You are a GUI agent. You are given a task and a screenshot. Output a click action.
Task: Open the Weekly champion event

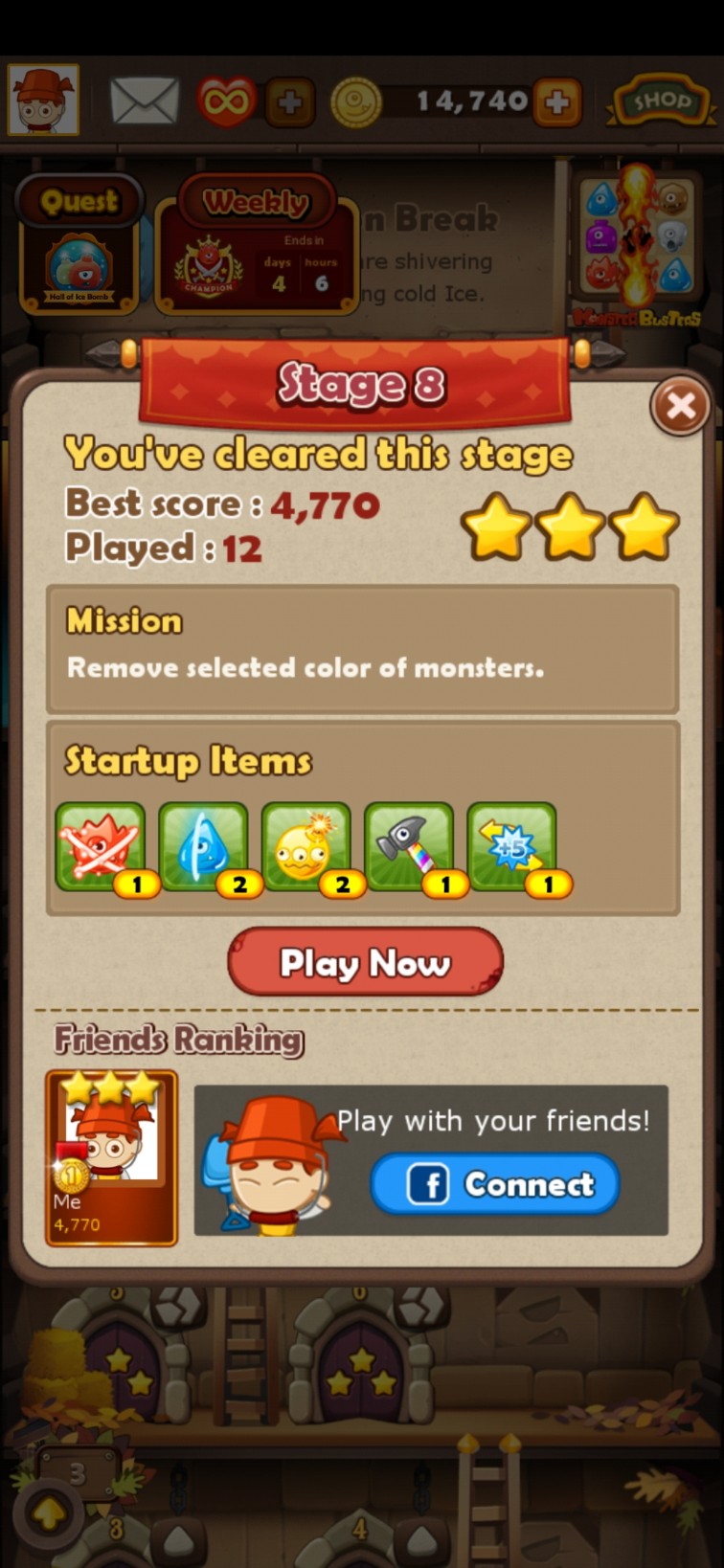pyautogui.click(x=256, y=244)
